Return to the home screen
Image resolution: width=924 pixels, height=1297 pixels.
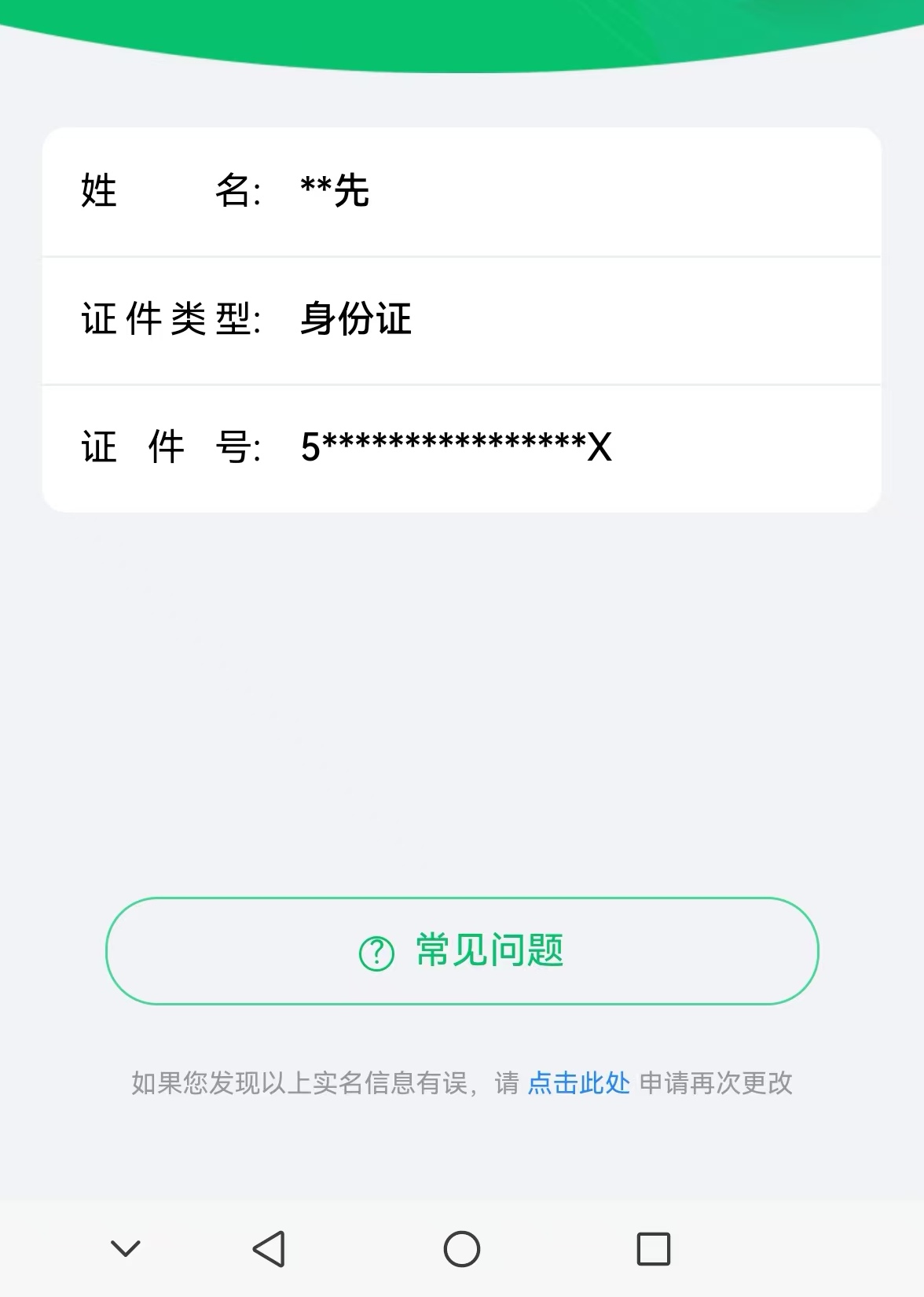462,1248
